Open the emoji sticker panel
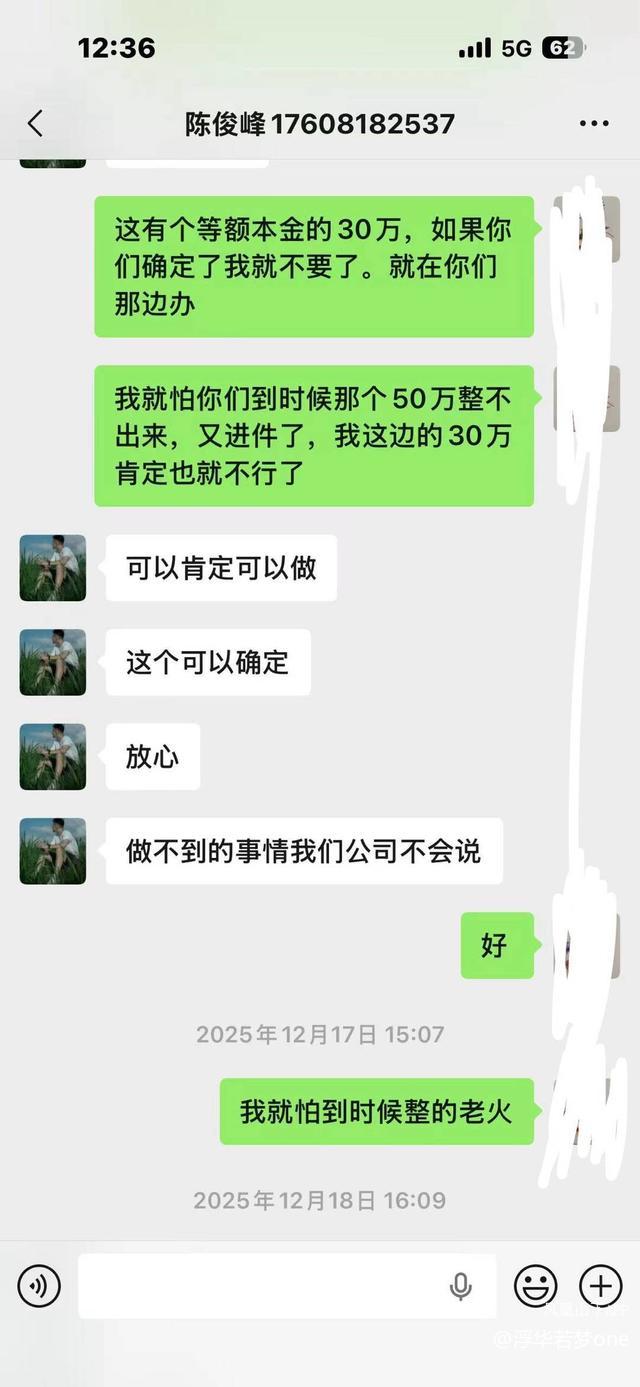Image resolution: width=640 pixels, height=1387 pixels. click(535, 1286)
